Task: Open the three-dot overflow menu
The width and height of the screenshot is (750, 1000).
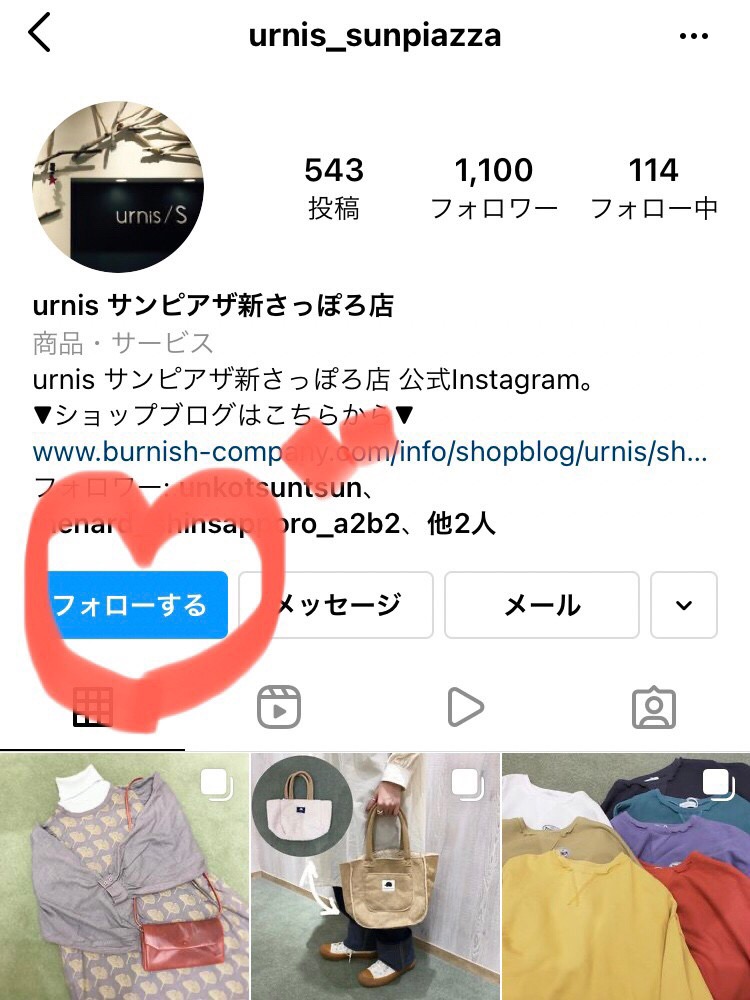Action: point(693,36)
